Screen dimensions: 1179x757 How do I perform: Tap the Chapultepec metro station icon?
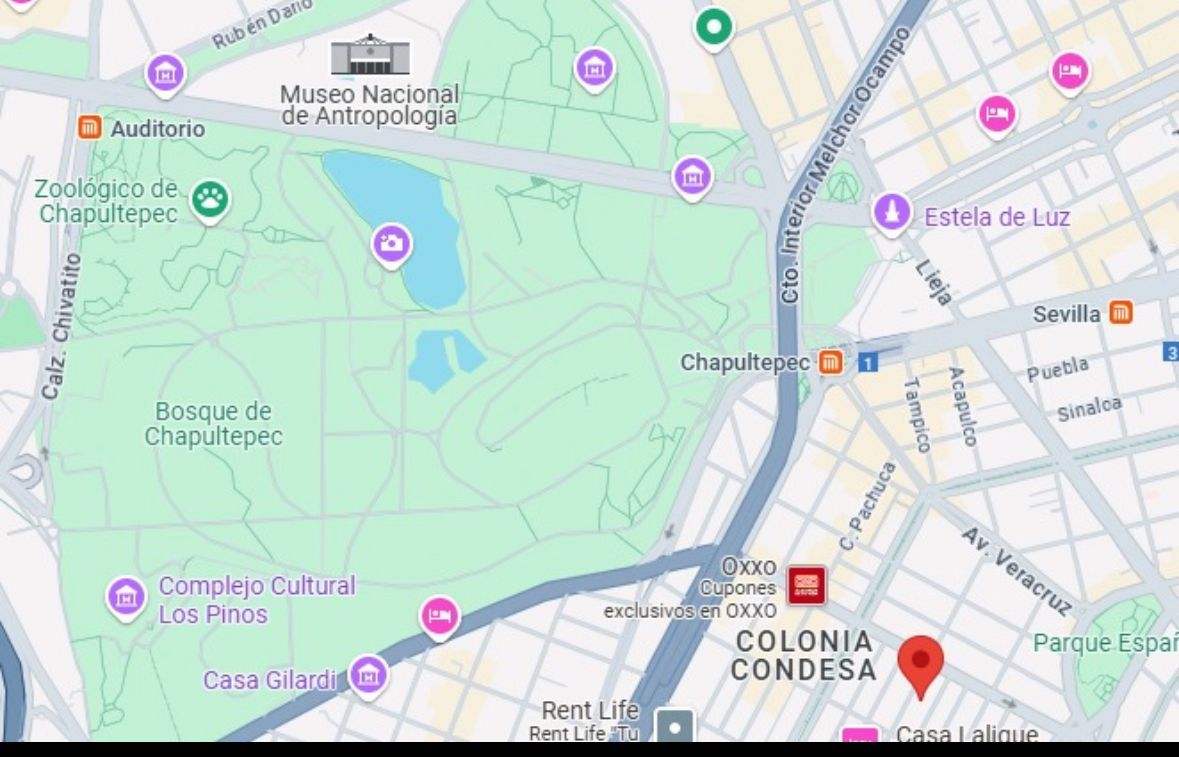tap(830, 362)
